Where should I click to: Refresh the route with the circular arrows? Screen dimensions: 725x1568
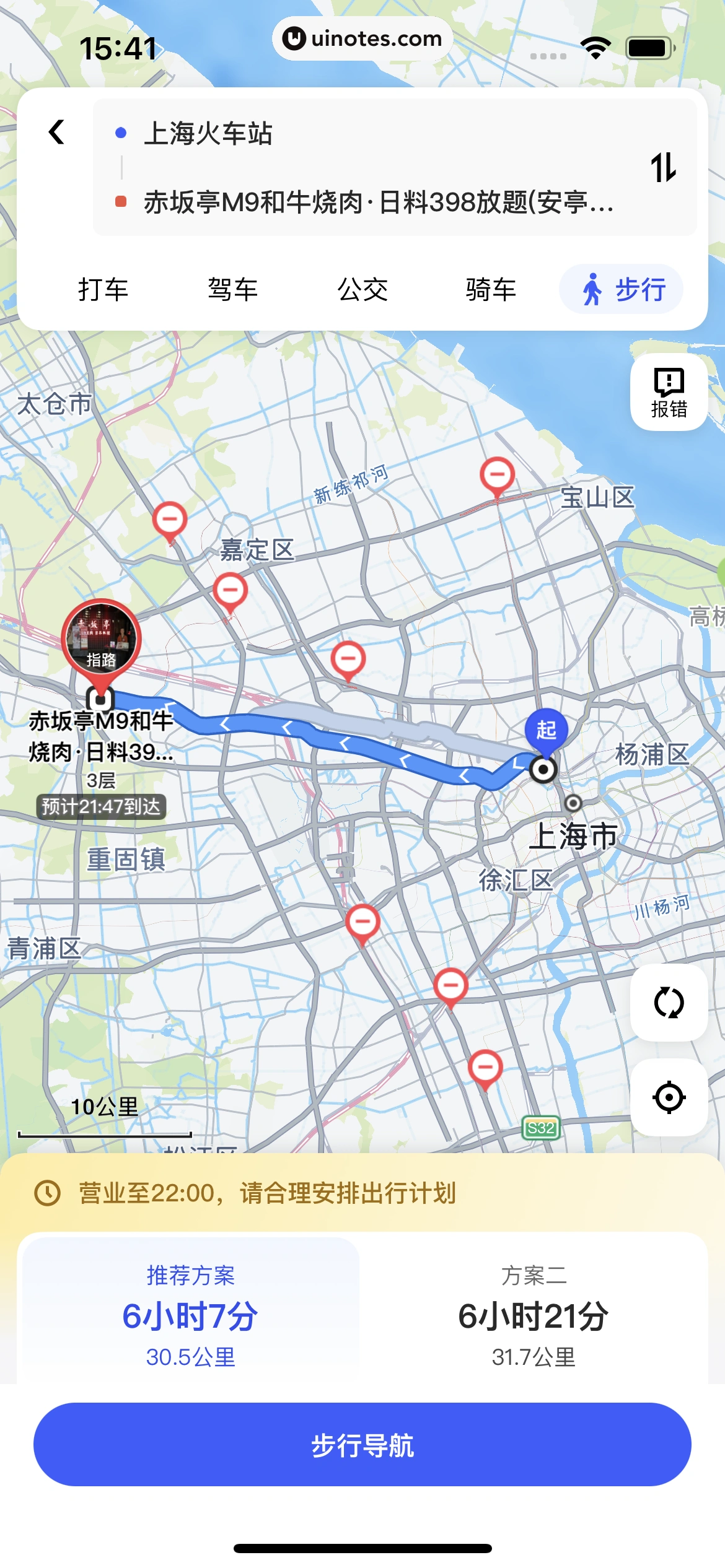pyautogui.click(x=669, y=1003)
